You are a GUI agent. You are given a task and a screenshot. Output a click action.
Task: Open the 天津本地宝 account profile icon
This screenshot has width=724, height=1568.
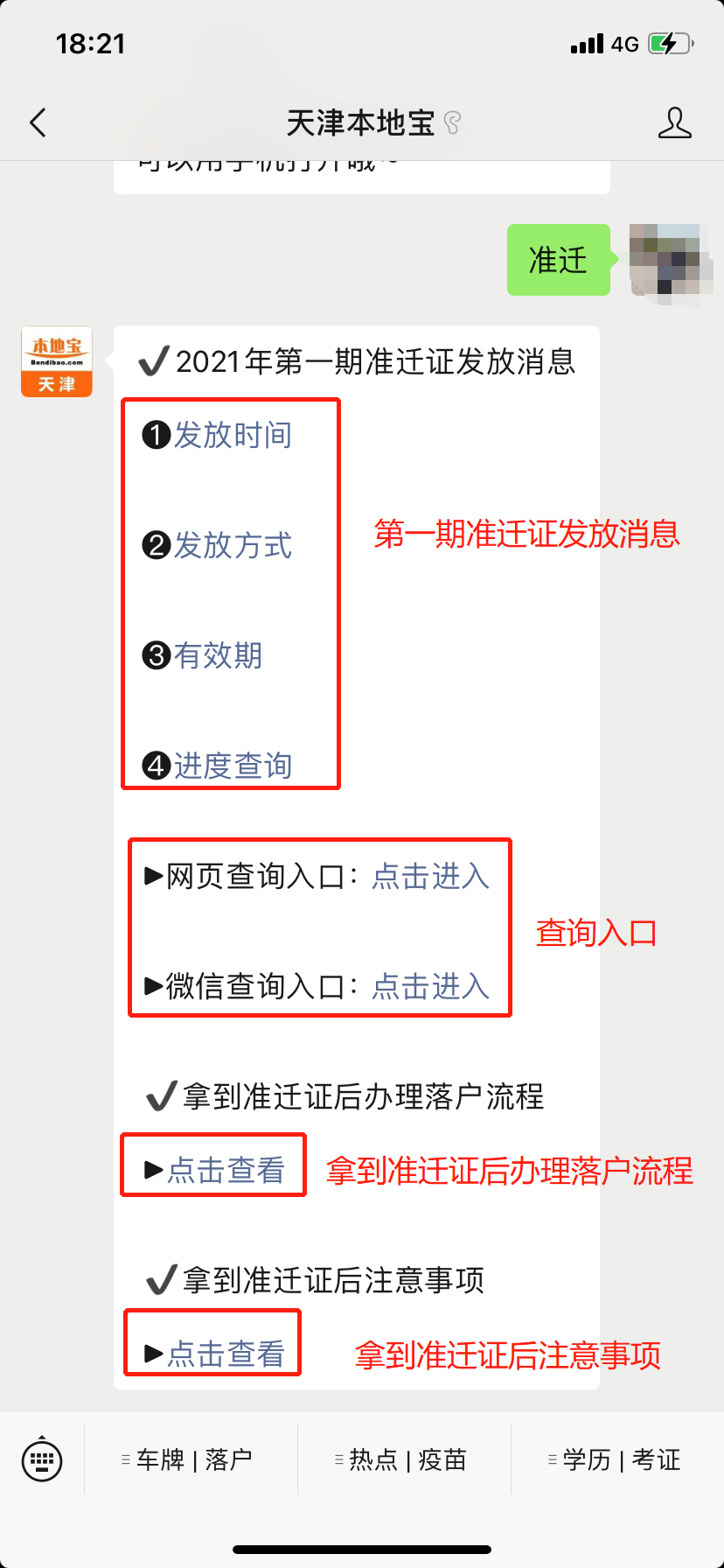coord(674,123)
